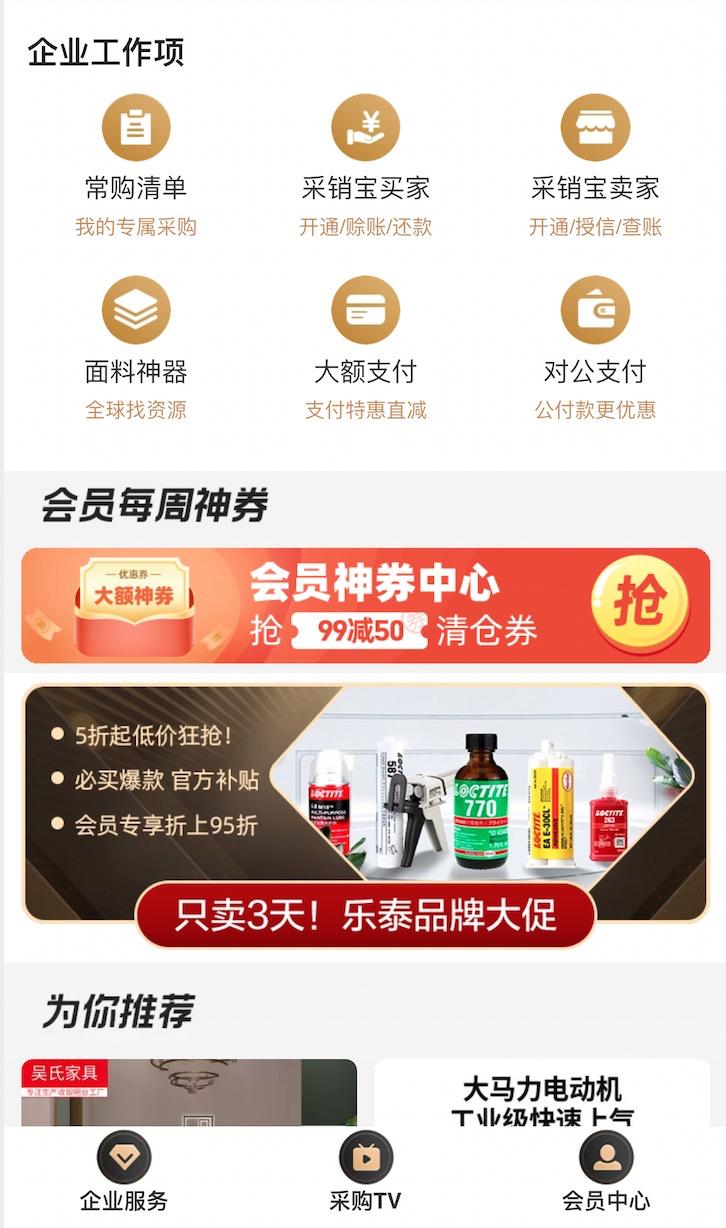
Task: Open 全球找资源 under 面料神器
Action: [136, 411]
